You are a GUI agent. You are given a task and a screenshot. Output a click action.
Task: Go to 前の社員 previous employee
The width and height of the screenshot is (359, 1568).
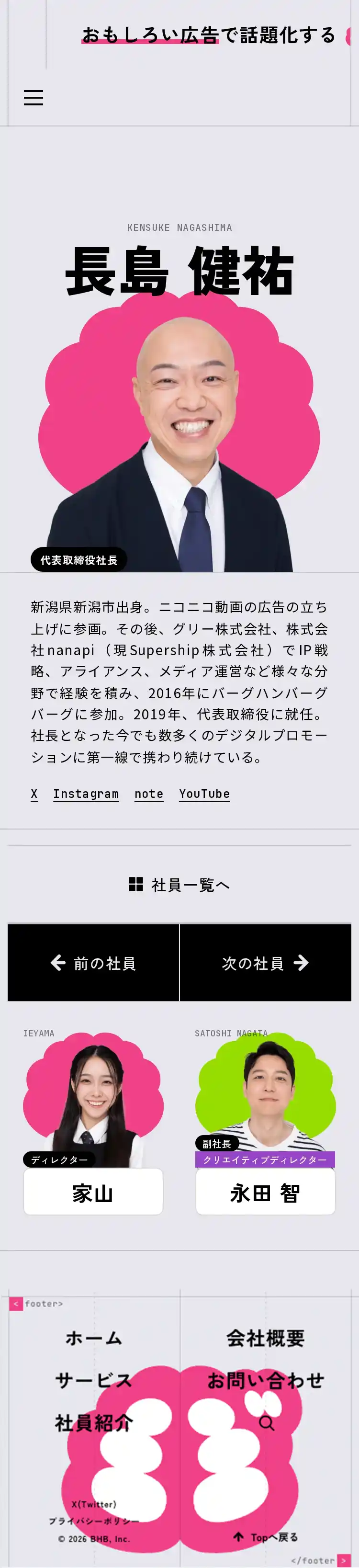point(93,962)
